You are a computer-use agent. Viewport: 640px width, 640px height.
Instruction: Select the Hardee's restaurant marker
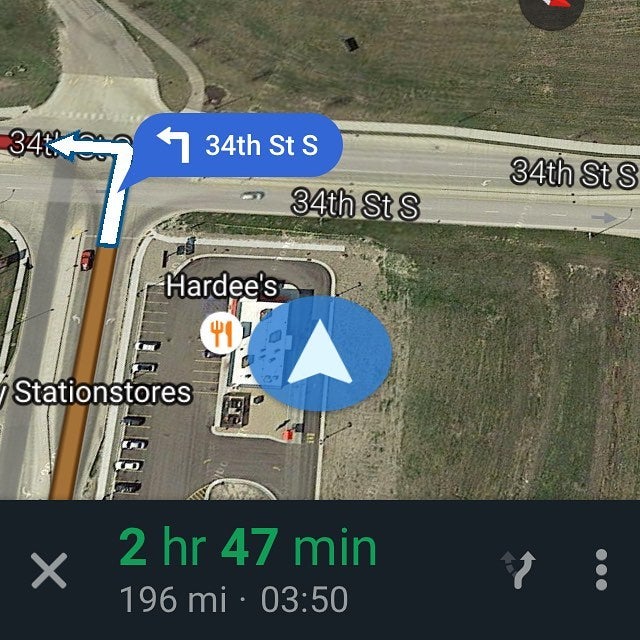point(220,333)
